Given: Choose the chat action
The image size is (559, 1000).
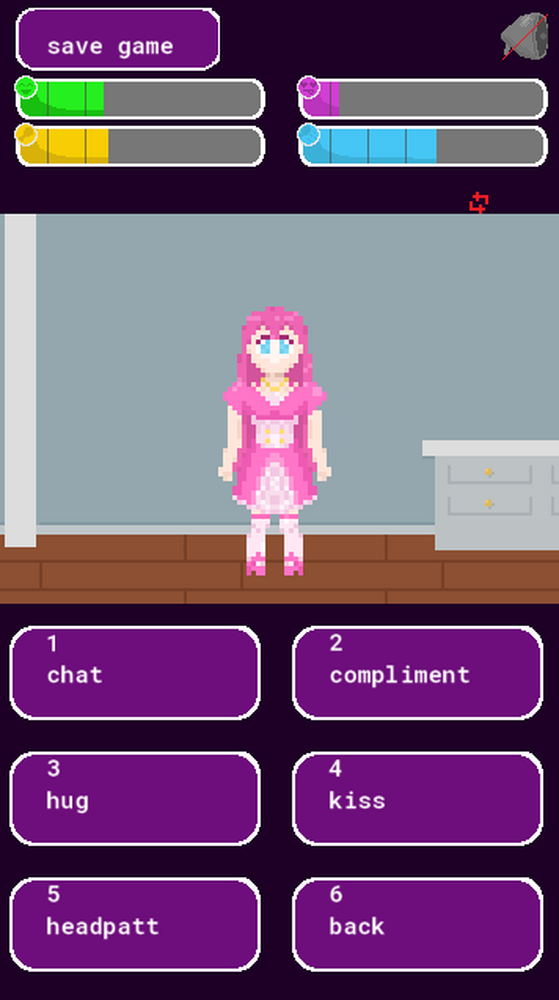Looking at the screenshot, I should (x=134, y=673).
